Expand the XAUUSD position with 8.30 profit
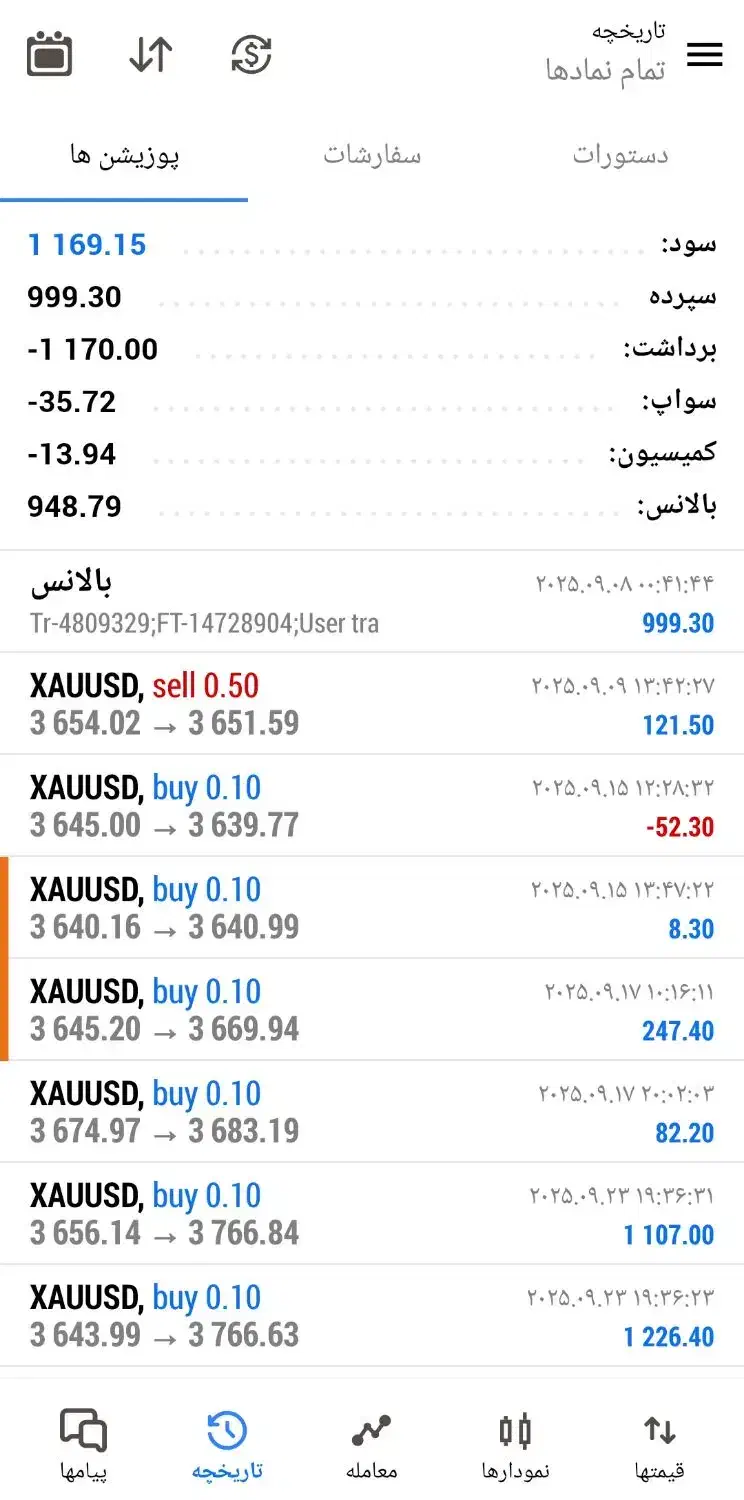Image resolution: width=744 pixels, height=1500 pixels. [372, 908]
